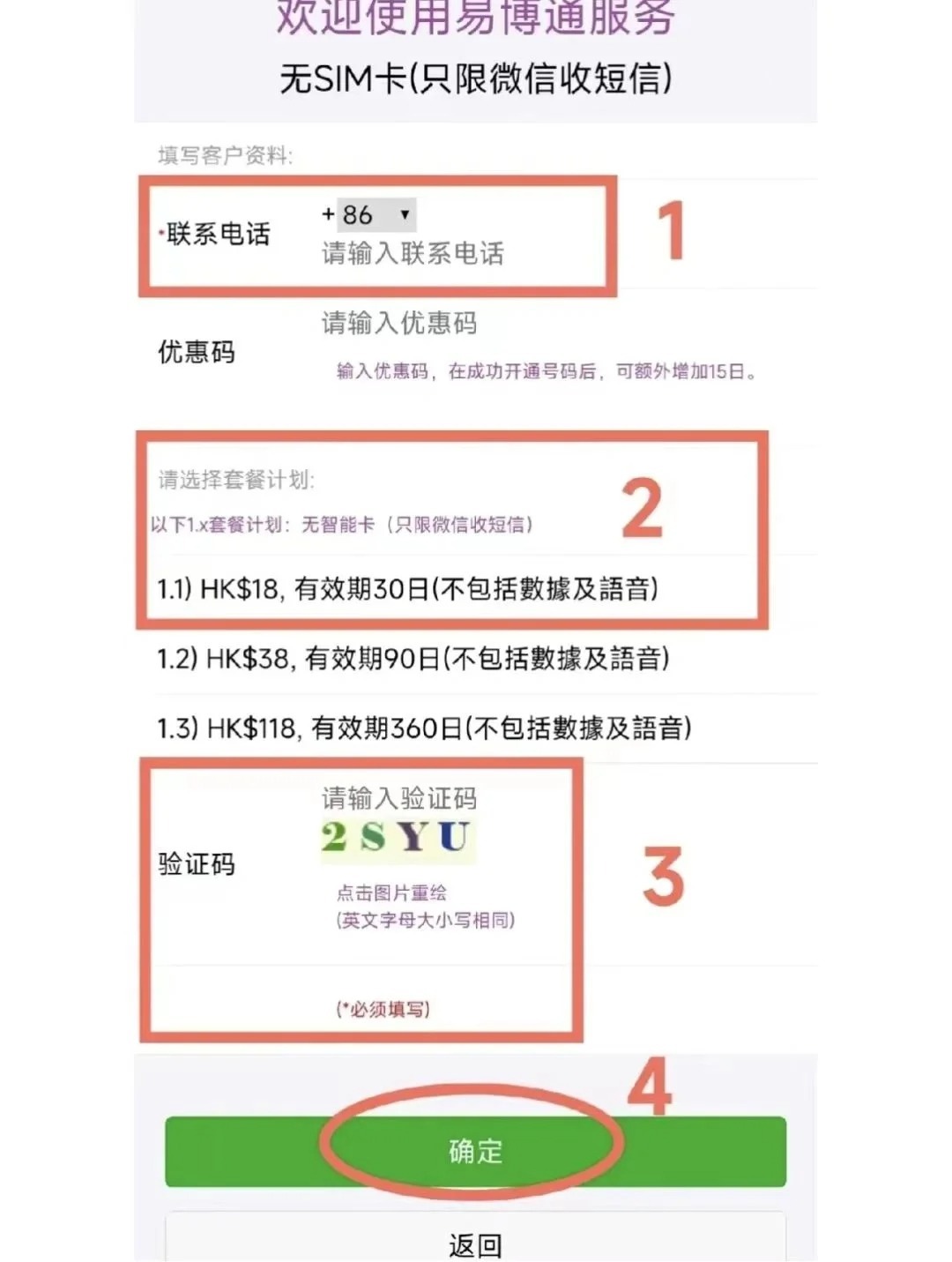The width and height of the screenshot is (952, 1262).
Task: Select the HK$38 90-day plan
Action: [x=413, y=659]
